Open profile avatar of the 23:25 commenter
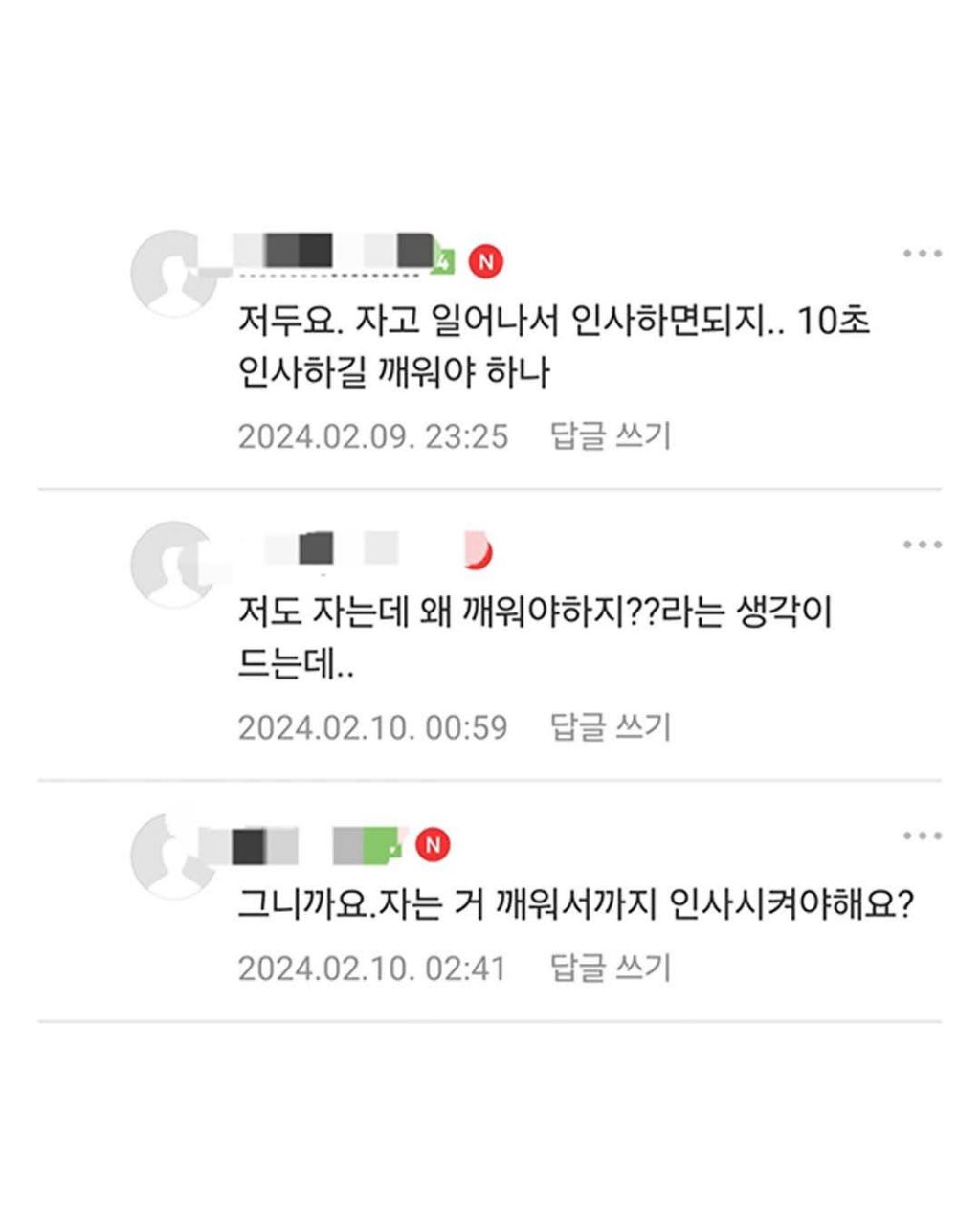This screenshot has height=1225, width=980. pyautogui.click(x=173, y=273)
